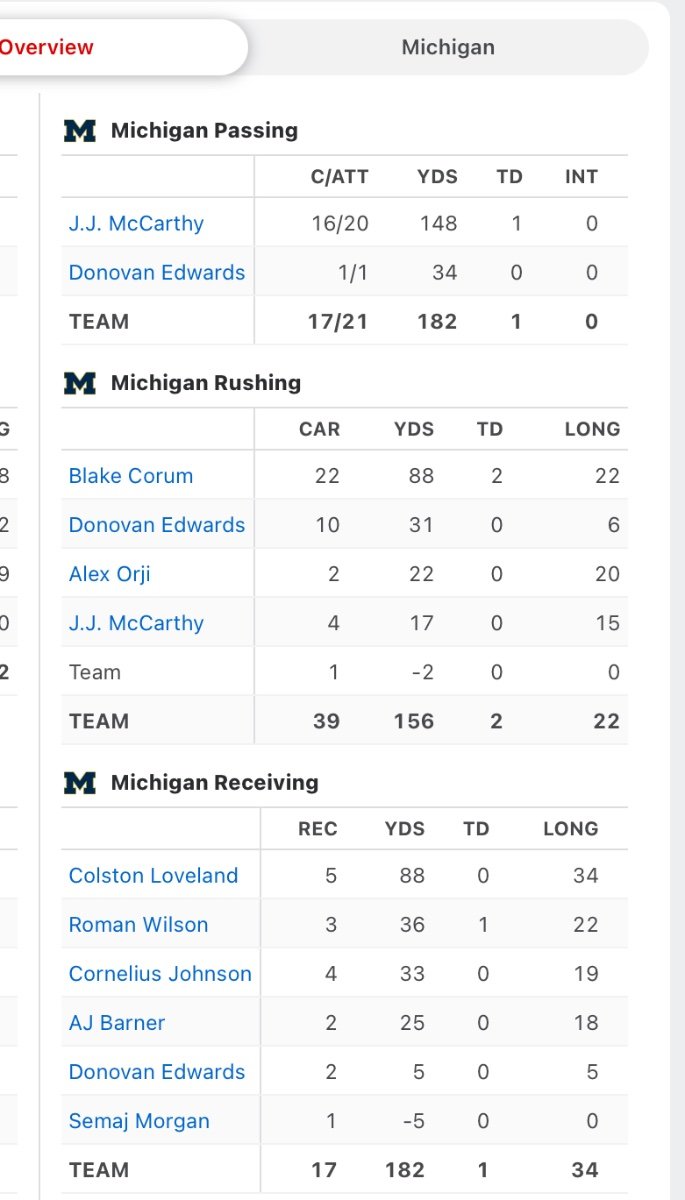Open Alex Orji's player page
Viewport: 685px width, 1200px height.
(x=110, y=574)
